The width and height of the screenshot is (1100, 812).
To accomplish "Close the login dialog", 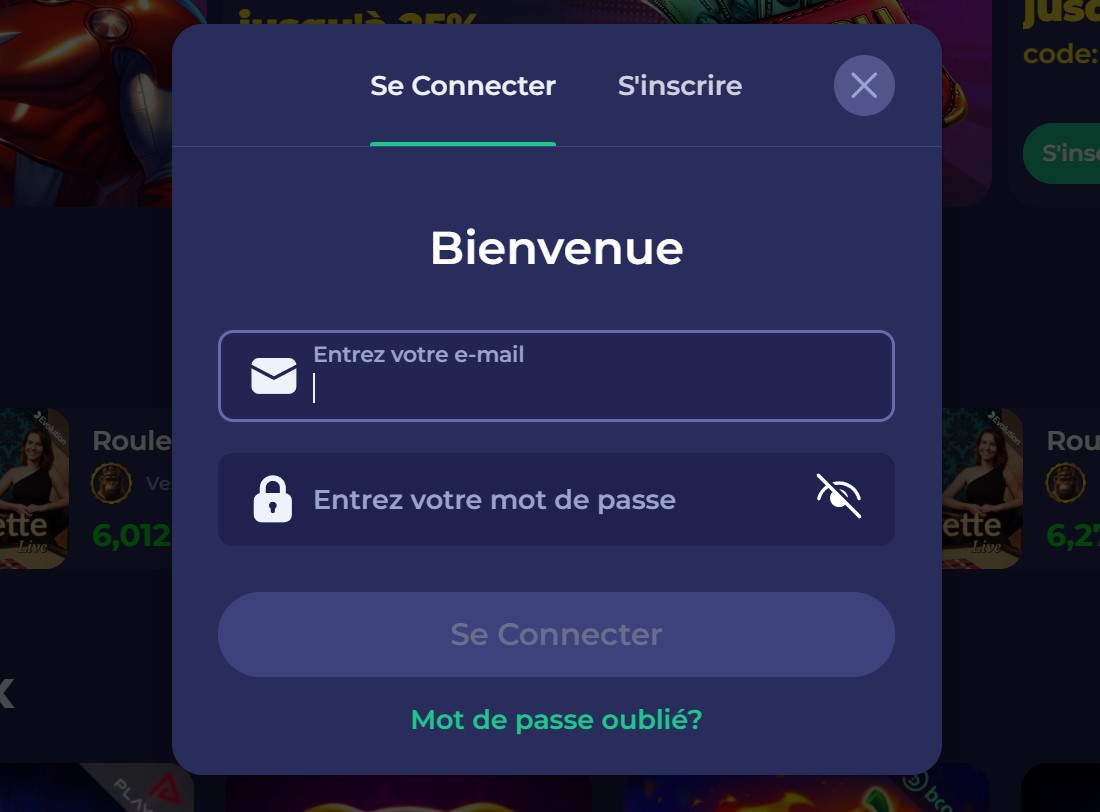I will pyautogui.click(x=864, y=86).
